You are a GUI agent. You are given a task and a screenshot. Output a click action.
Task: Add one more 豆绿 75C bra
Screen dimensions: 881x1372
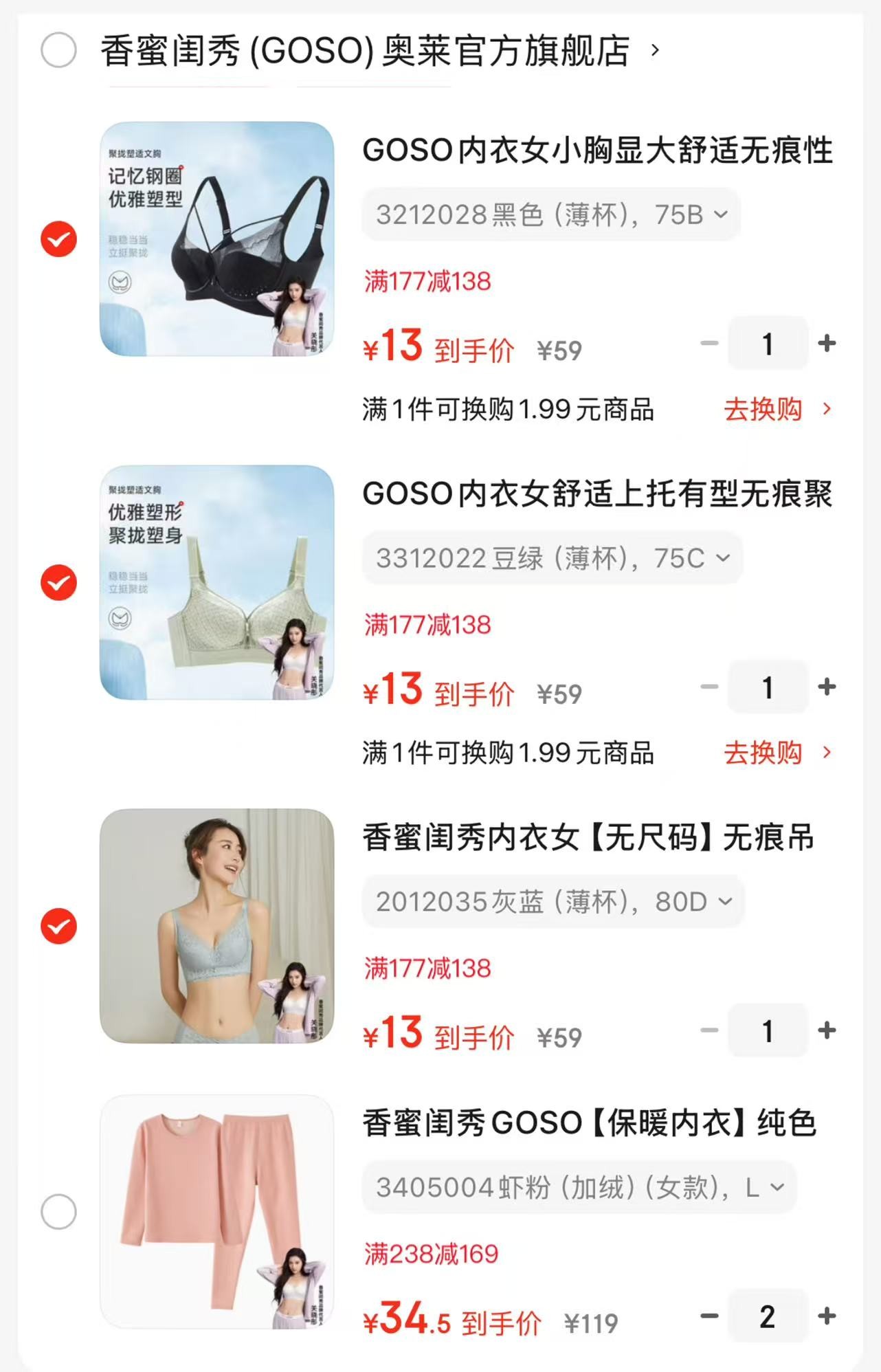pyautogui.click(x=827, y=687)
